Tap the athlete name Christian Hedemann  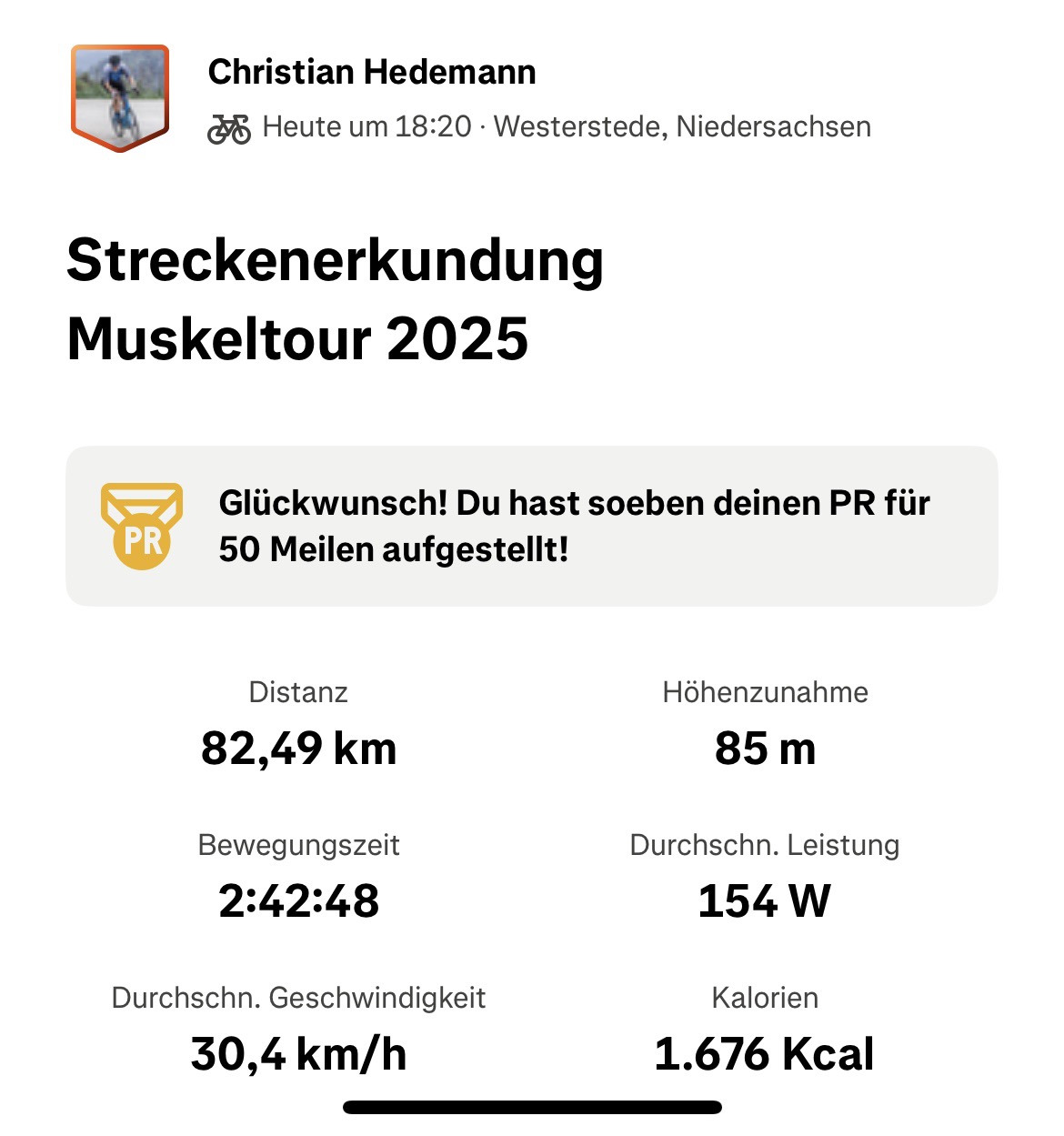(x=372, y=72)
